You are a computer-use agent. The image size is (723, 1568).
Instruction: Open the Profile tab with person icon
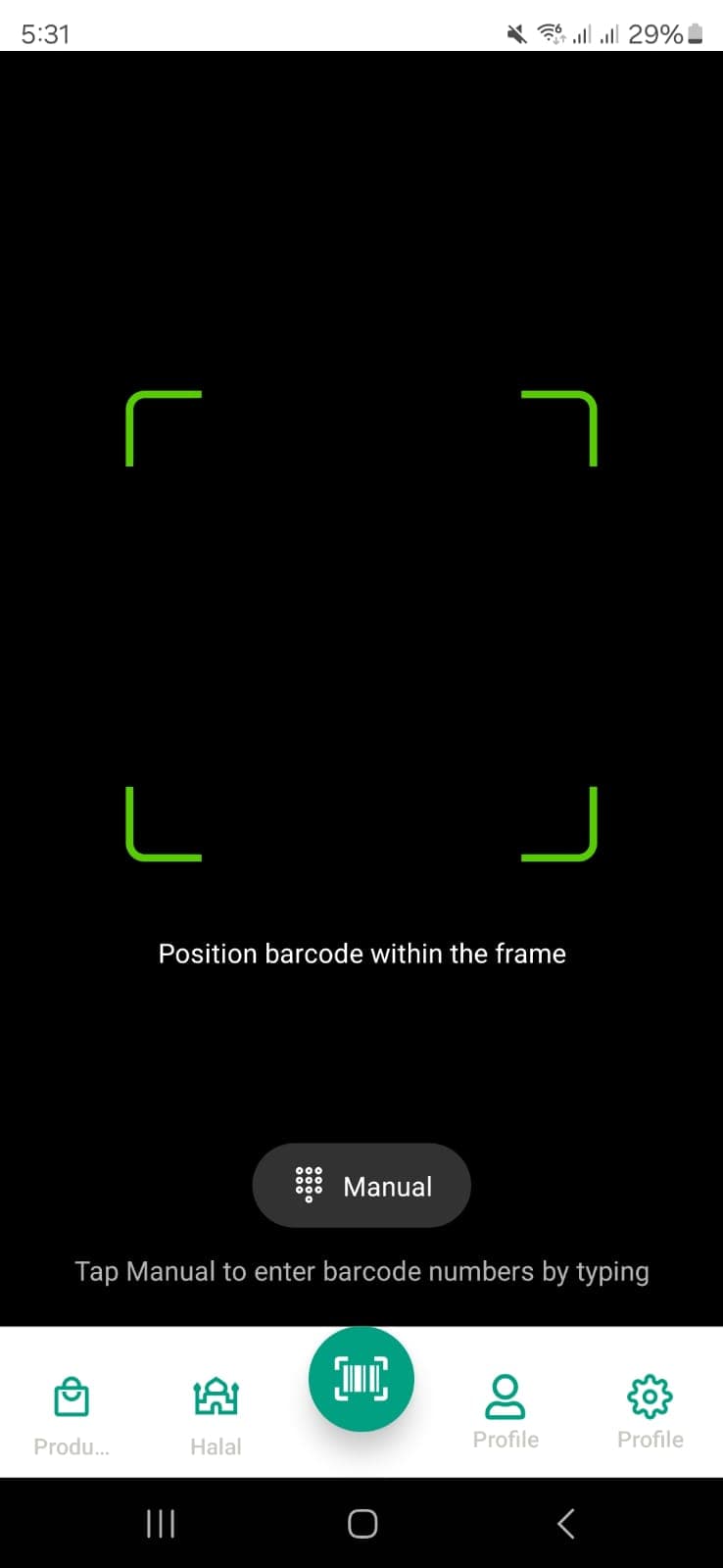(506, 1411)
